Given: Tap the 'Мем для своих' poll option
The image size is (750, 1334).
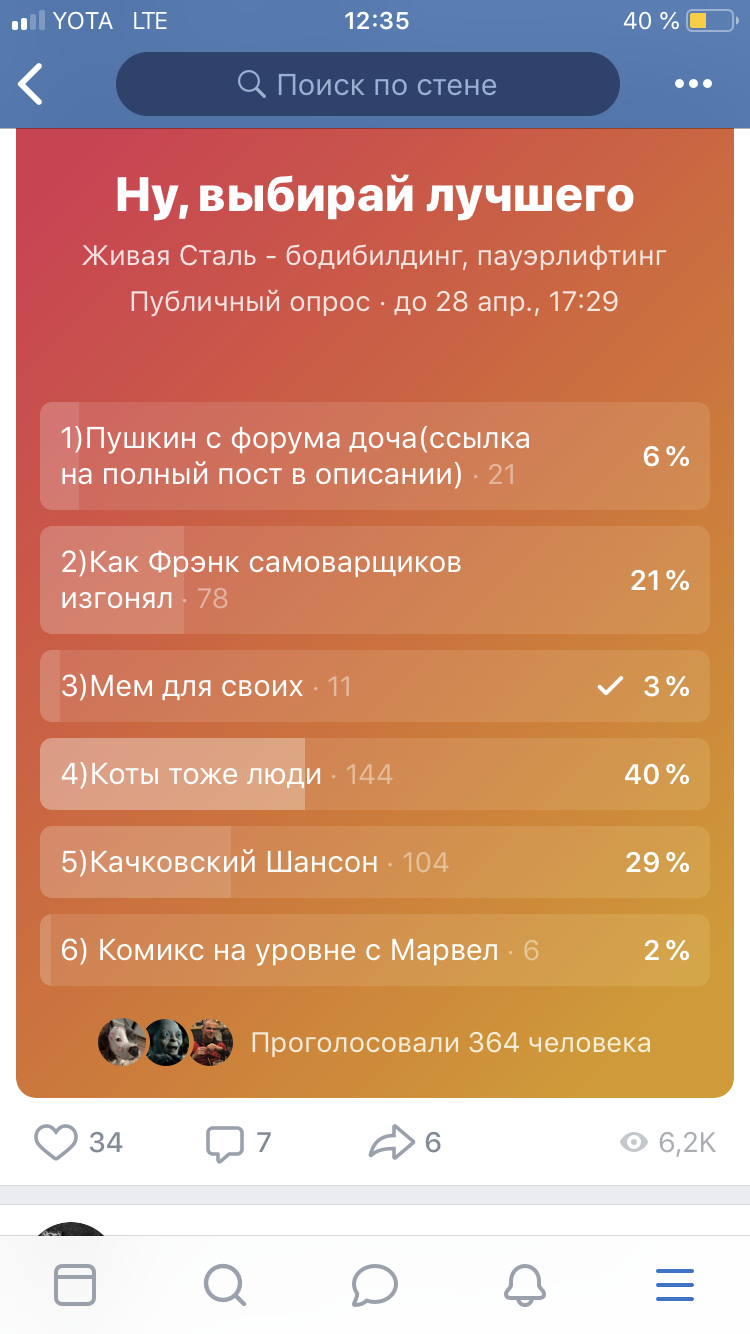Looking at the screenshot, I should (375, 686).
